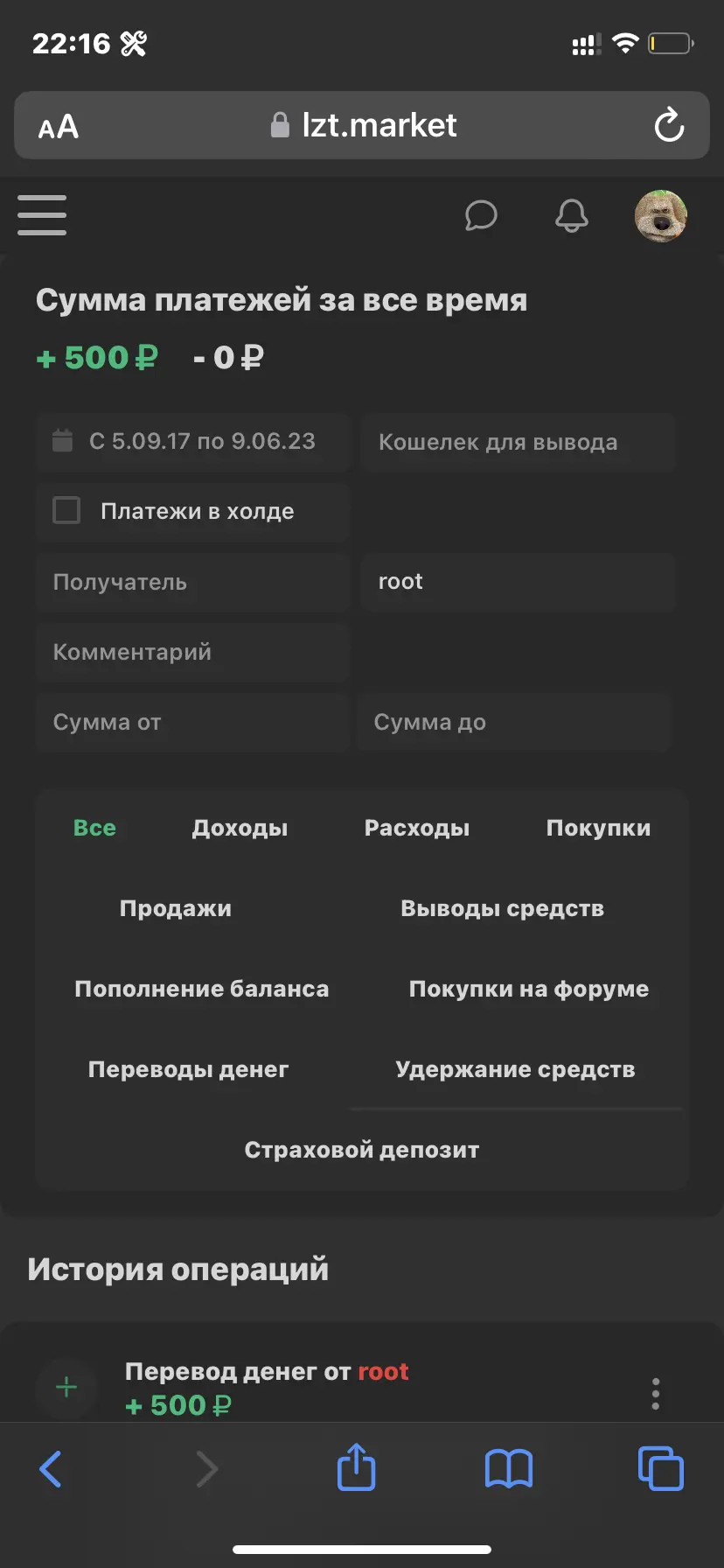Open the notifications bell
724x1568 pixels.
[x=572, y=215]
